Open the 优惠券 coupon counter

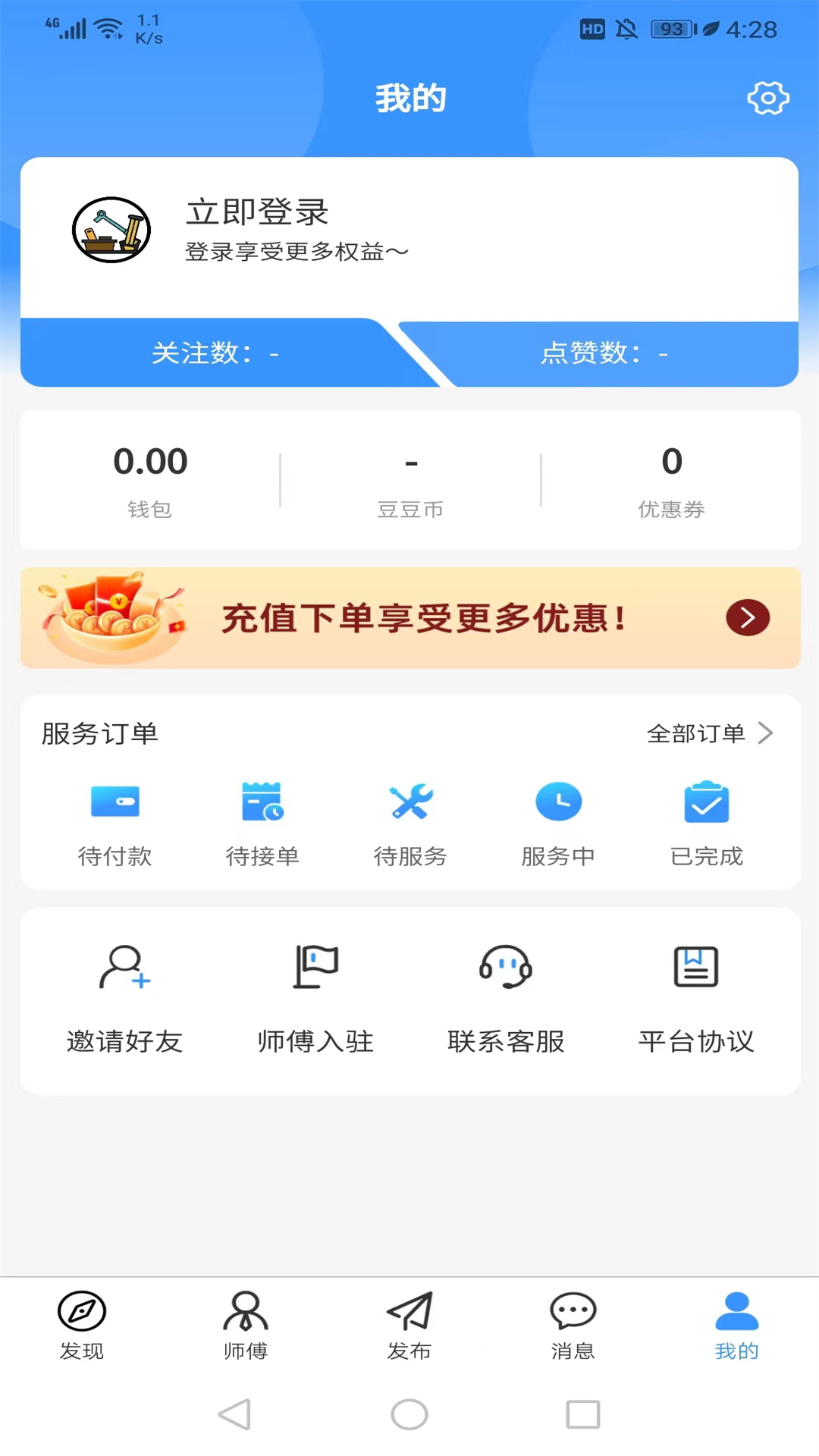tap(671, 482)
